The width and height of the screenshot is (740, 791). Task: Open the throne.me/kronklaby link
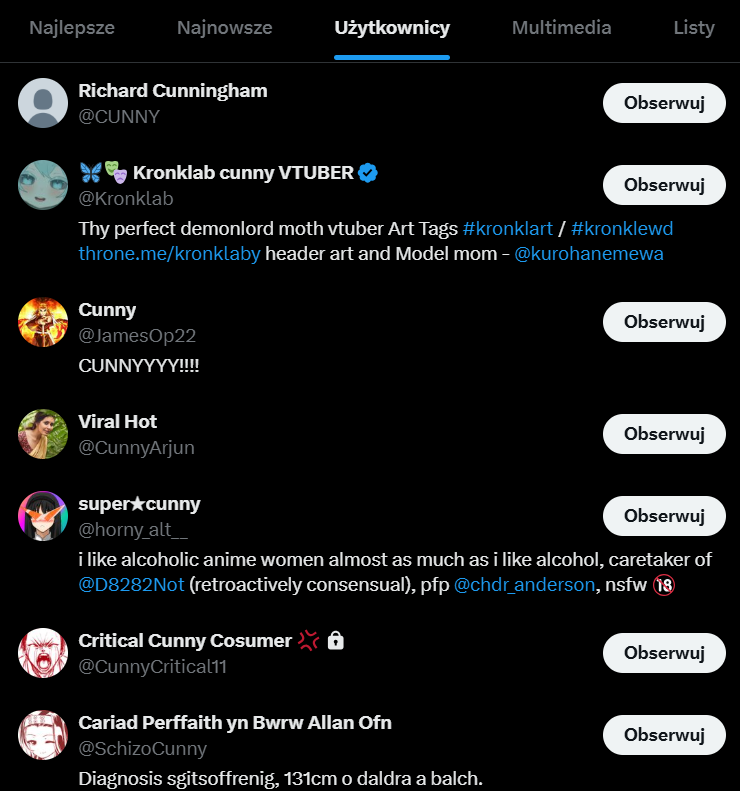pos(169,254)
